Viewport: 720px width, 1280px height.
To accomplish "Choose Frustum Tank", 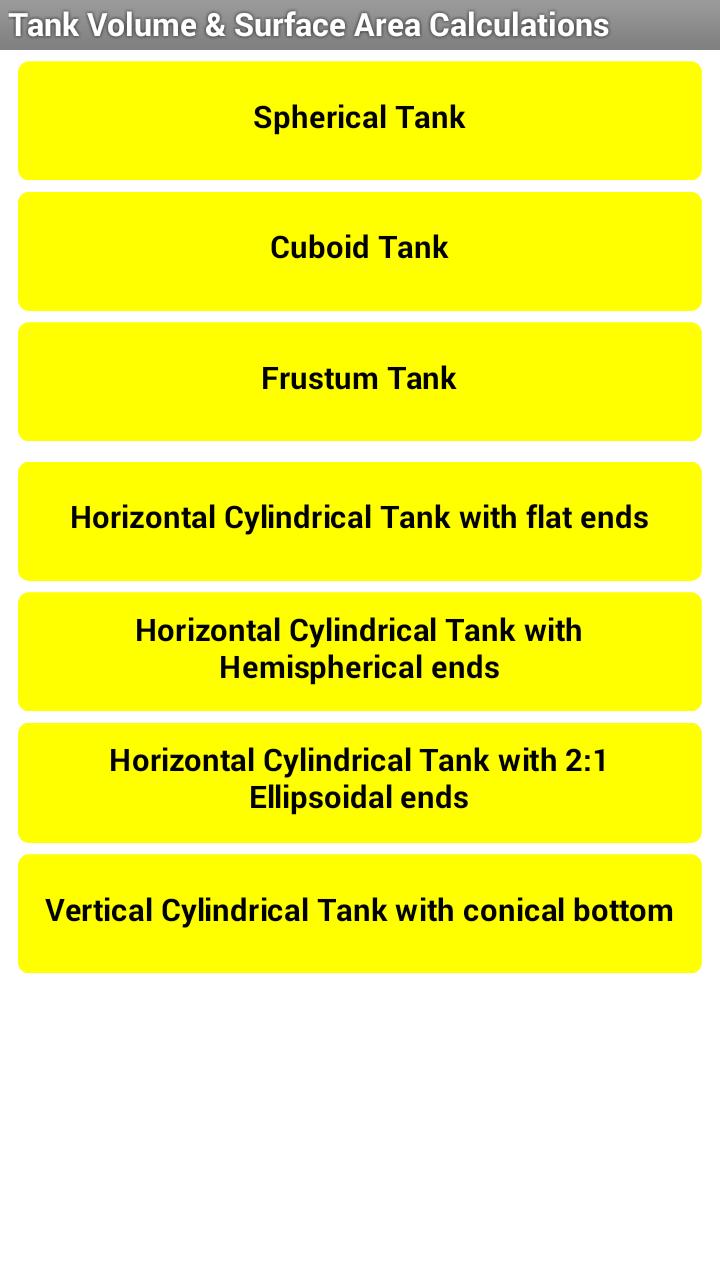I will [x=360, y=380].
